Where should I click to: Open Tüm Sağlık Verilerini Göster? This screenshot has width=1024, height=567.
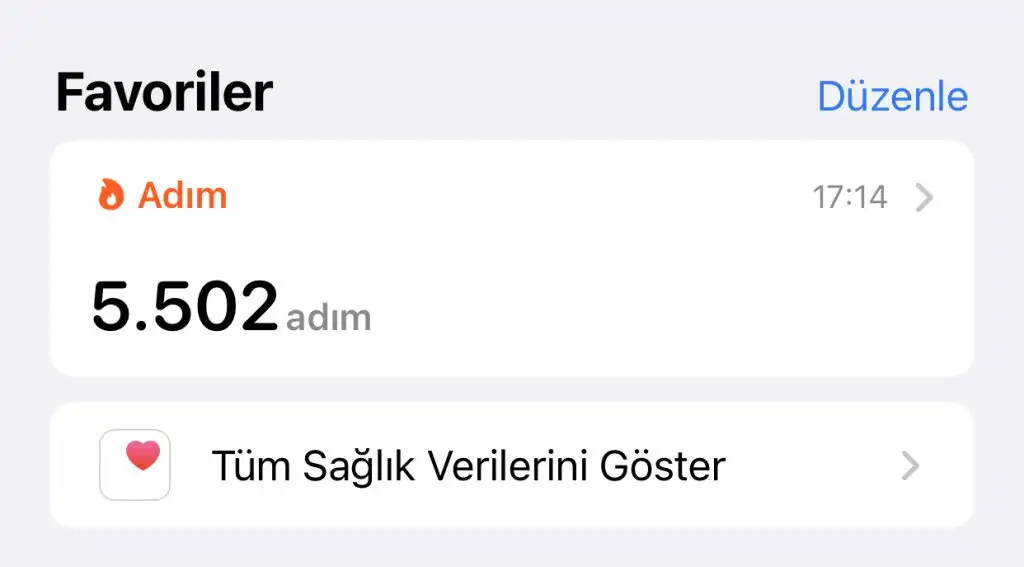[511, 465]
